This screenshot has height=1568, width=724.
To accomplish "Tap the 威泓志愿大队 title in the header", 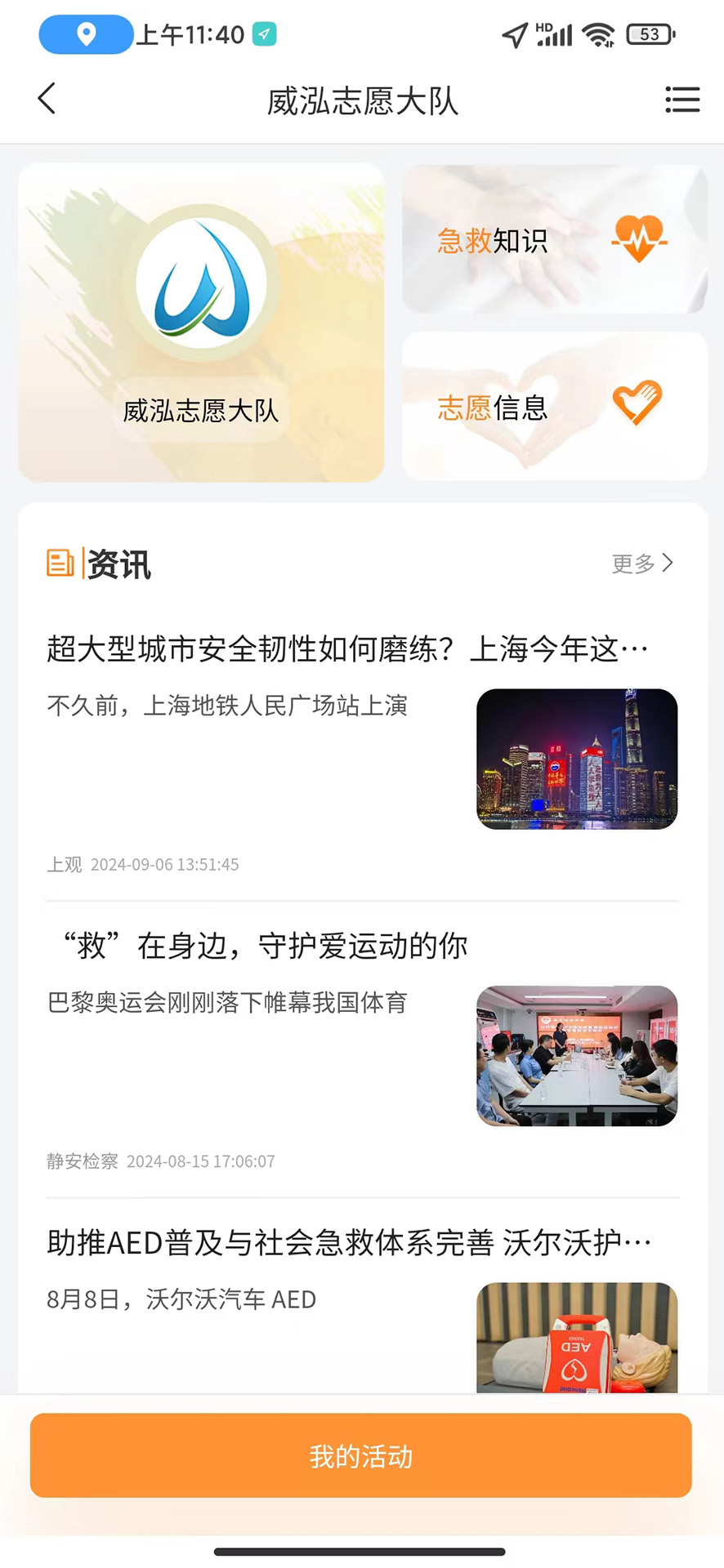I will (x=362, y=101).
